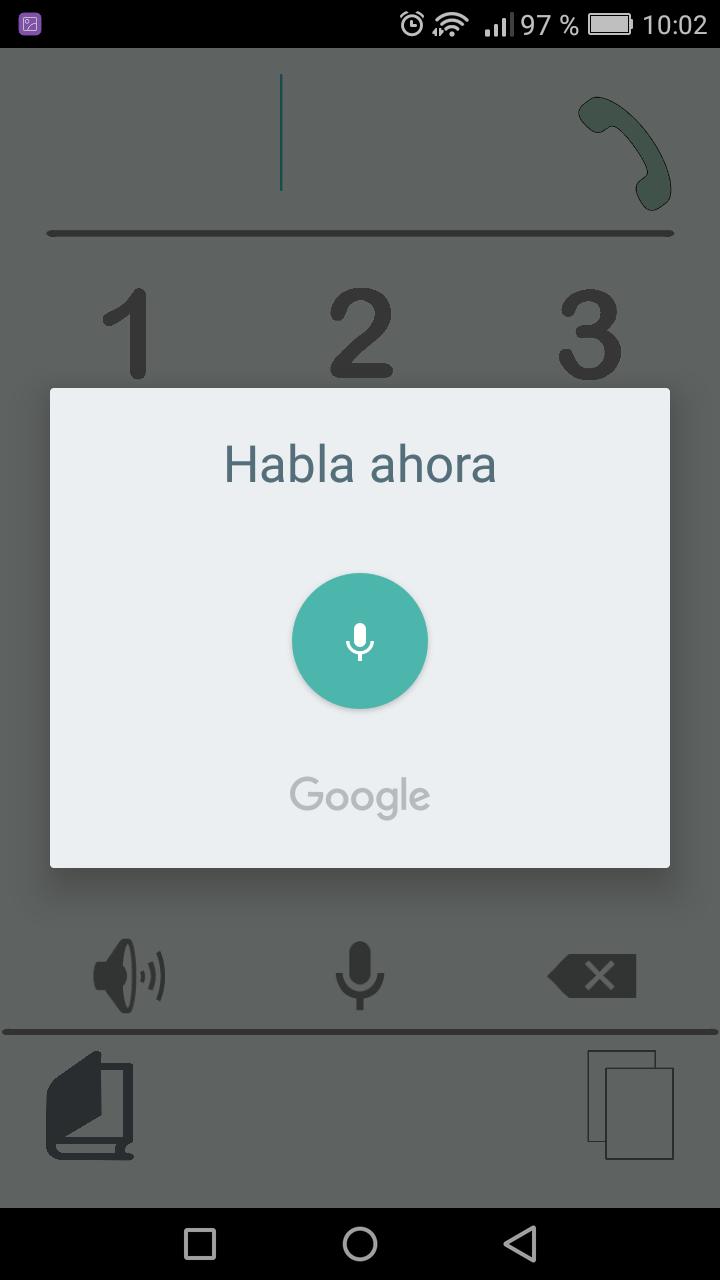
Task: Tap the Google wordmark in the dialog
Action: coord(360,795)
